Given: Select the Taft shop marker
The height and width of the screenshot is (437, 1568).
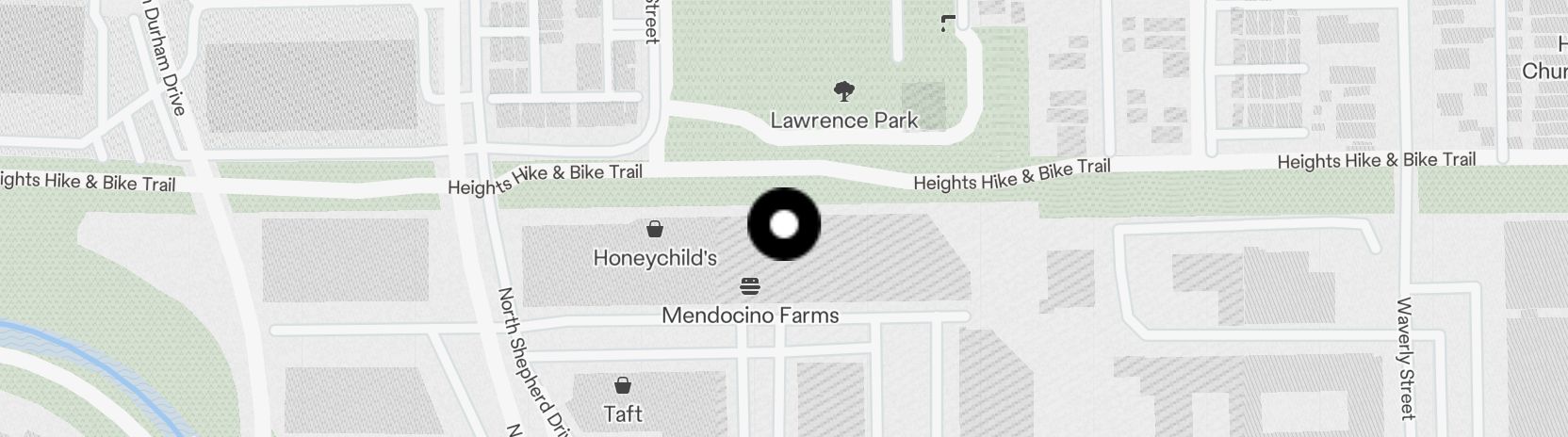Looking at the screenshot, I should click(x=622, y=384).
